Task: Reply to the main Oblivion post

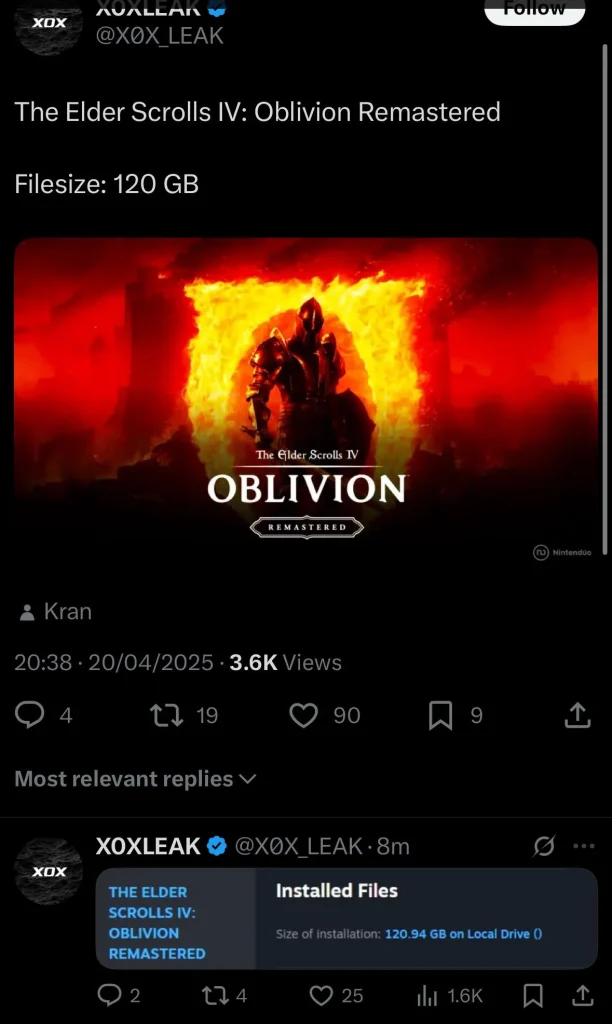Action: coord(31,715)
